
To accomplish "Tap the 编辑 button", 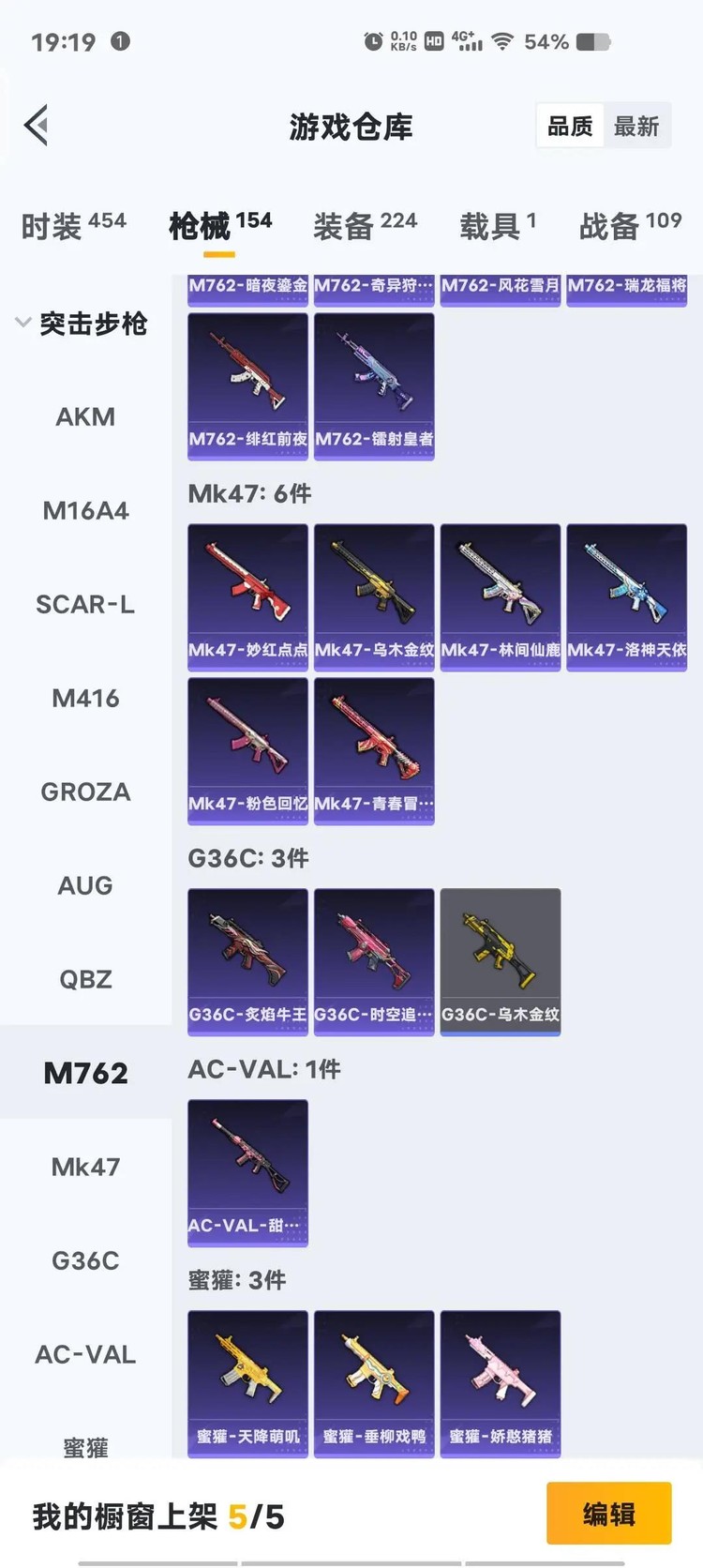I will coord(608,1513).
